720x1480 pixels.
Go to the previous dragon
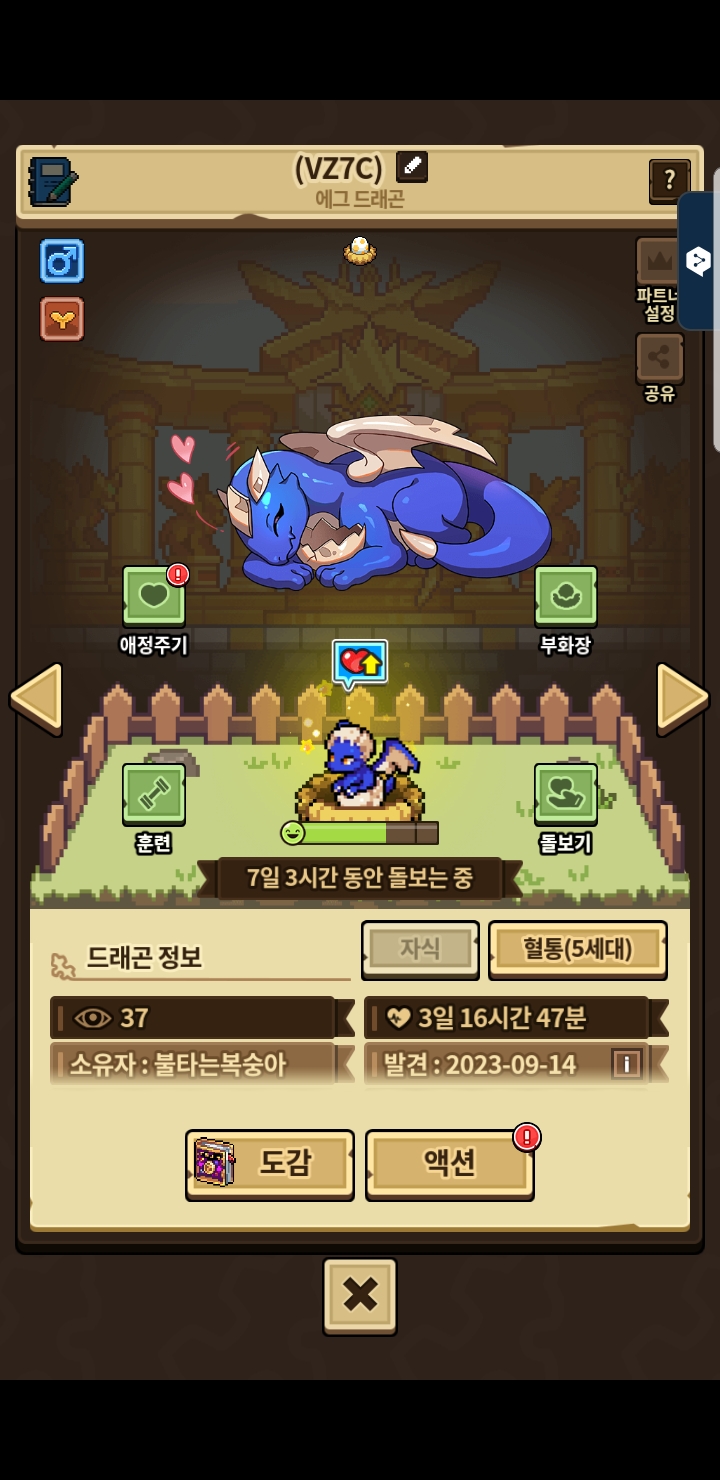click(37, 697)
